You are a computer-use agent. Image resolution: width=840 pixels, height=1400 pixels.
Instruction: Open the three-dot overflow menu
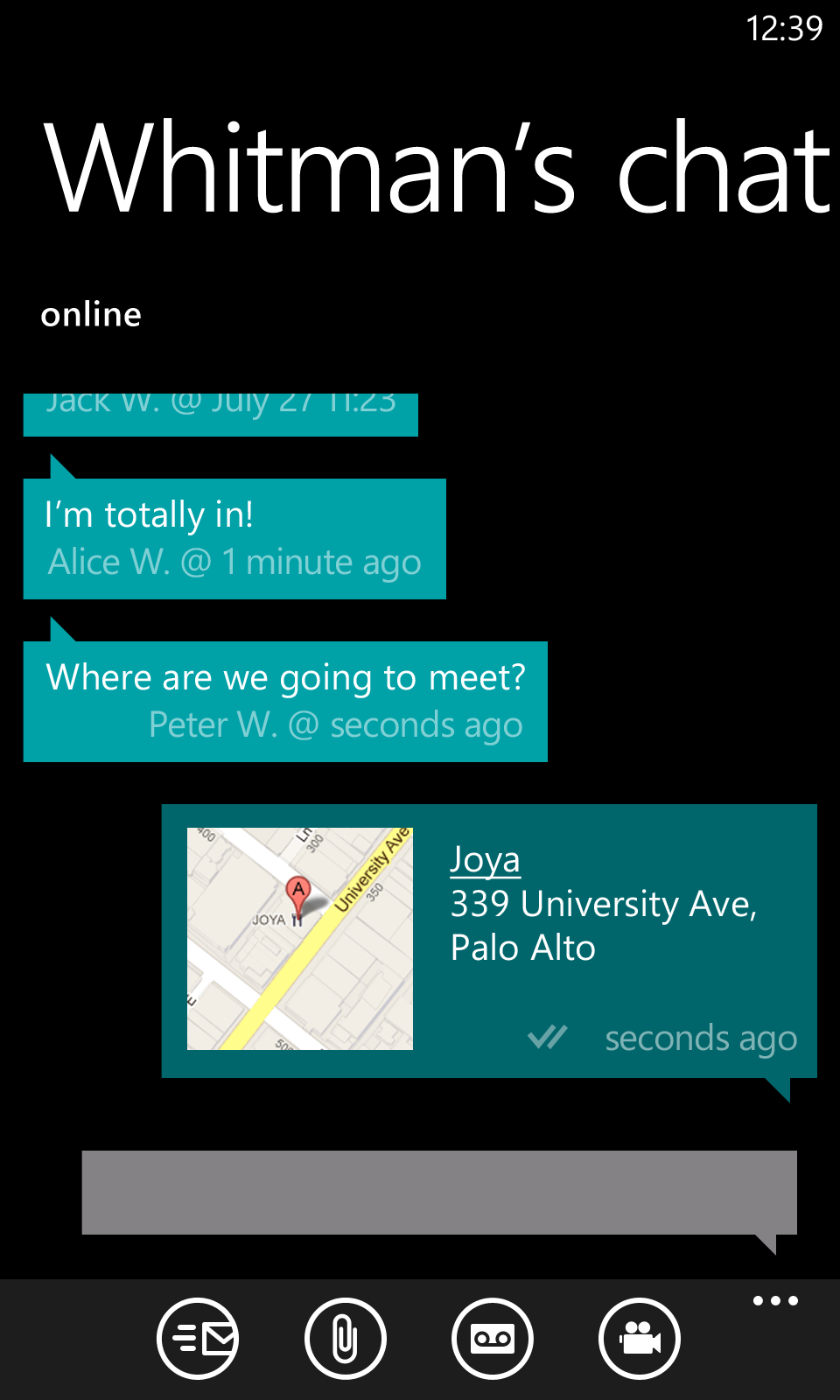(x=775, y=1301)
